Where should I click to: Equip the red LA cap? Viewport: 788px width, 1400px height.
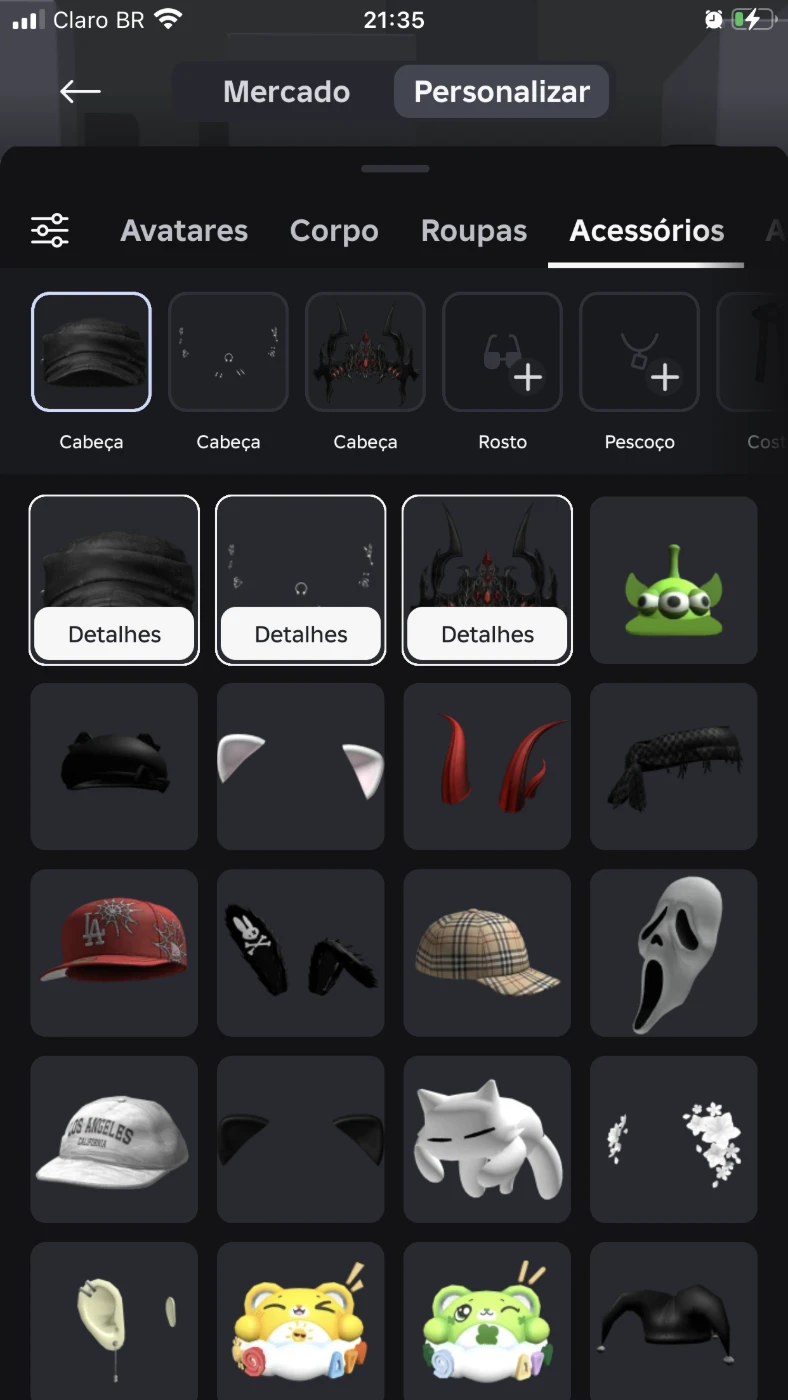114,953
